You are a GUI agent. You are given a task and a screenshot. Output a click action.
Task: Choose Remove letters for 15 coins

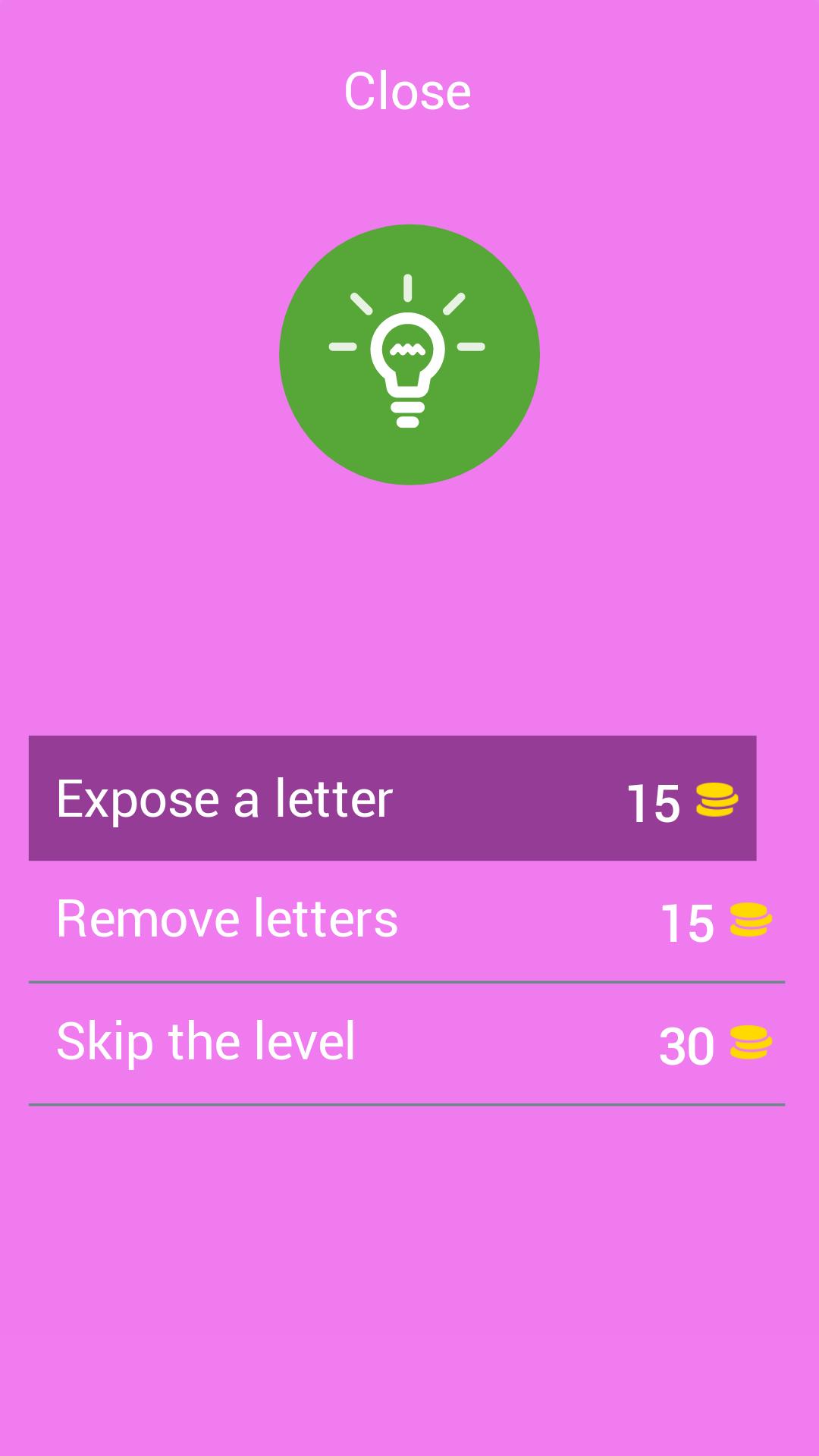(x=406, y=920)
